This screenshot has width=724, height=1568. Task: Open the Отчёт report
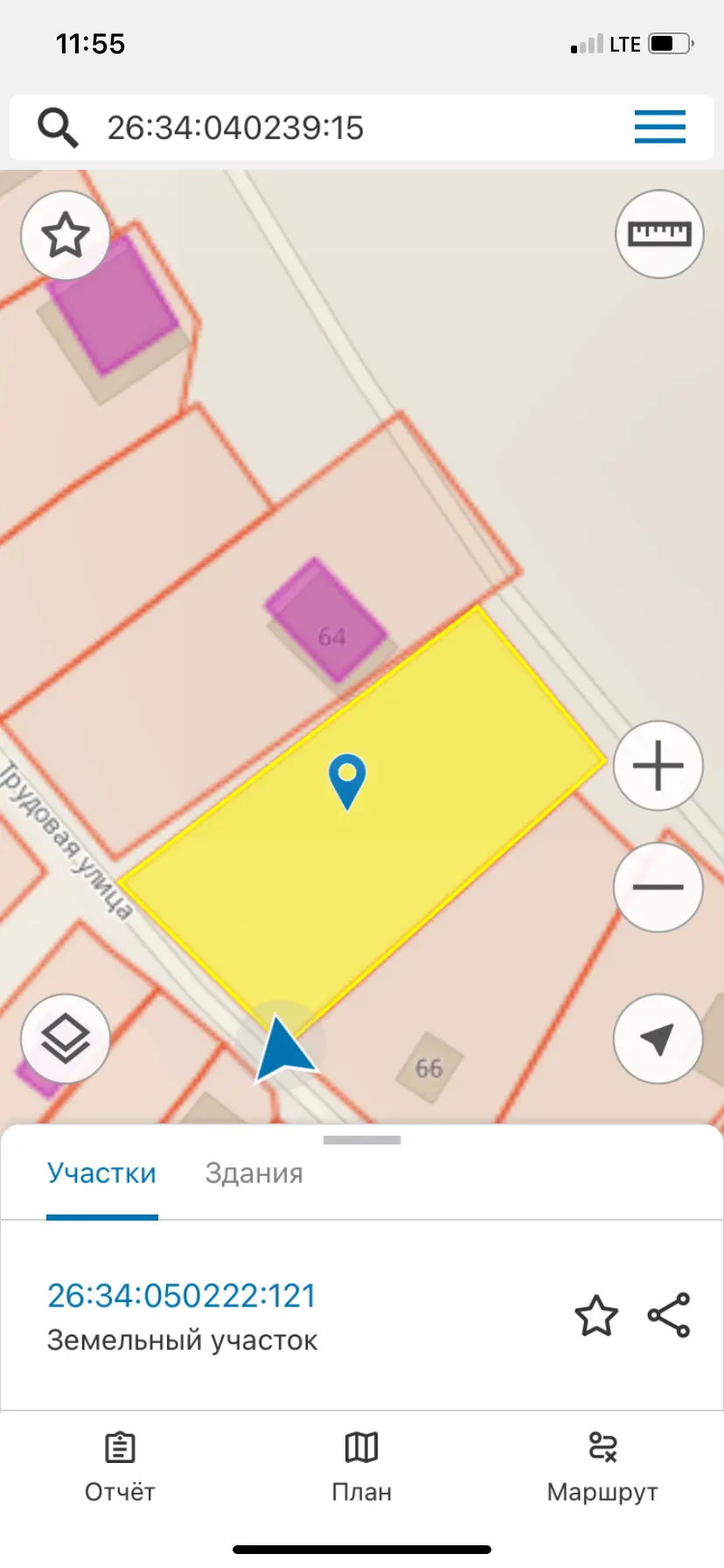(x=120, y=1466)
